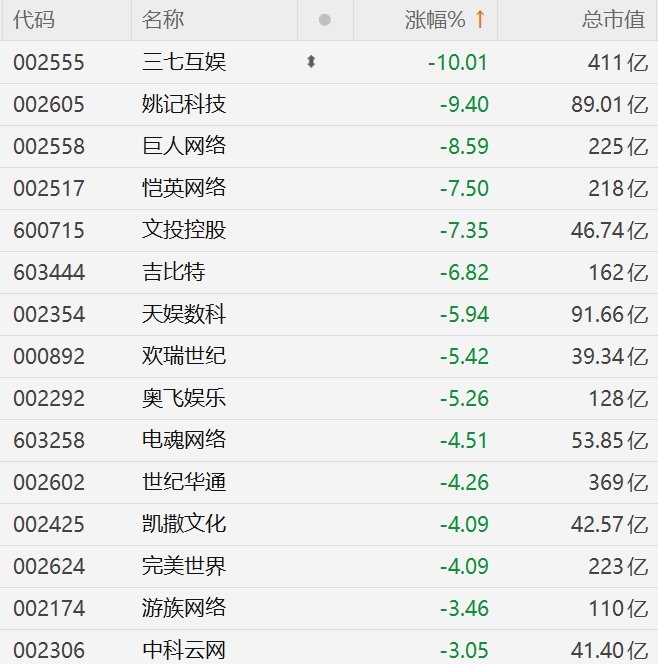Screen dimensions: 658x664
Task: Open stock 游族网络 details
Action: click(184, 608)
